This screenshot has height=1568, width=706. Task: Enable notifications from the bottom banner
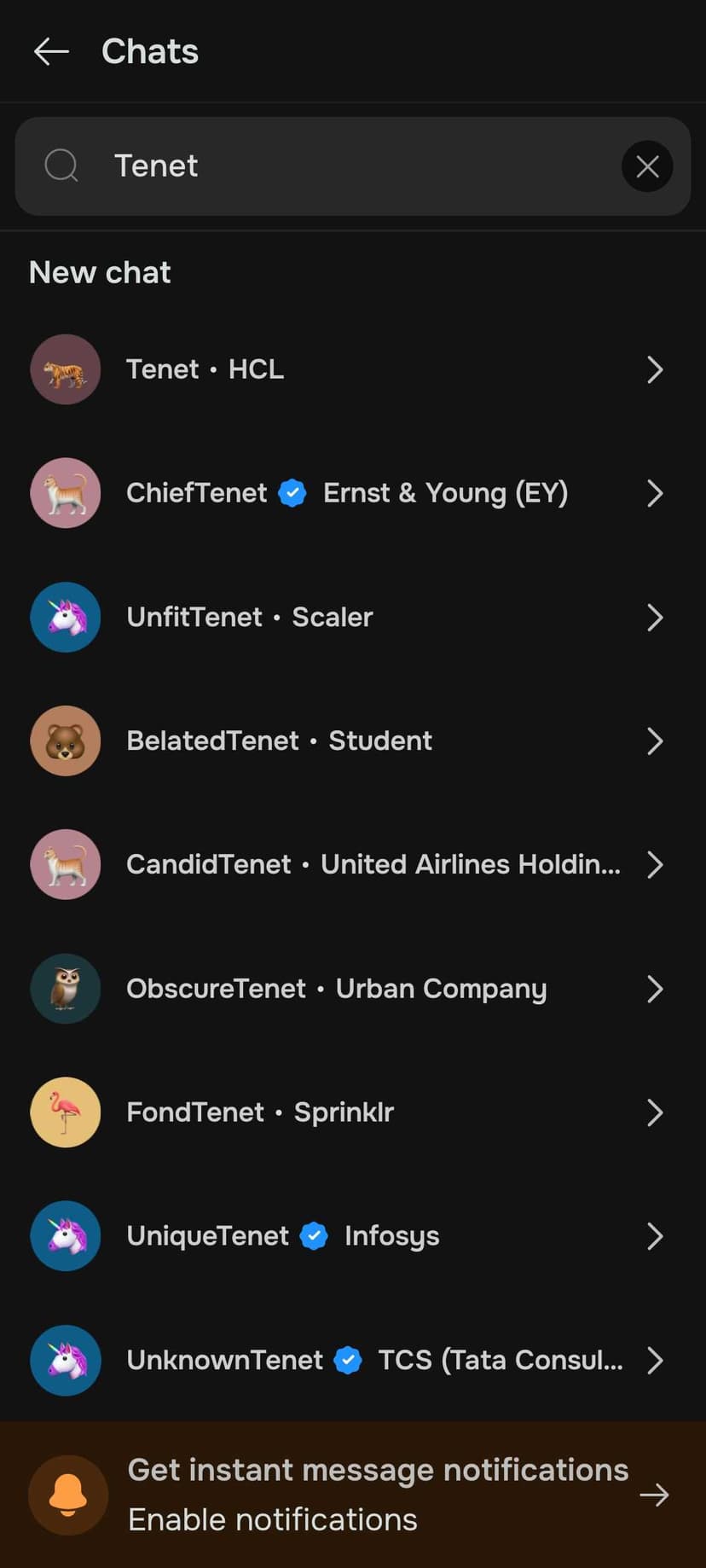click(x=353, y=1495)
